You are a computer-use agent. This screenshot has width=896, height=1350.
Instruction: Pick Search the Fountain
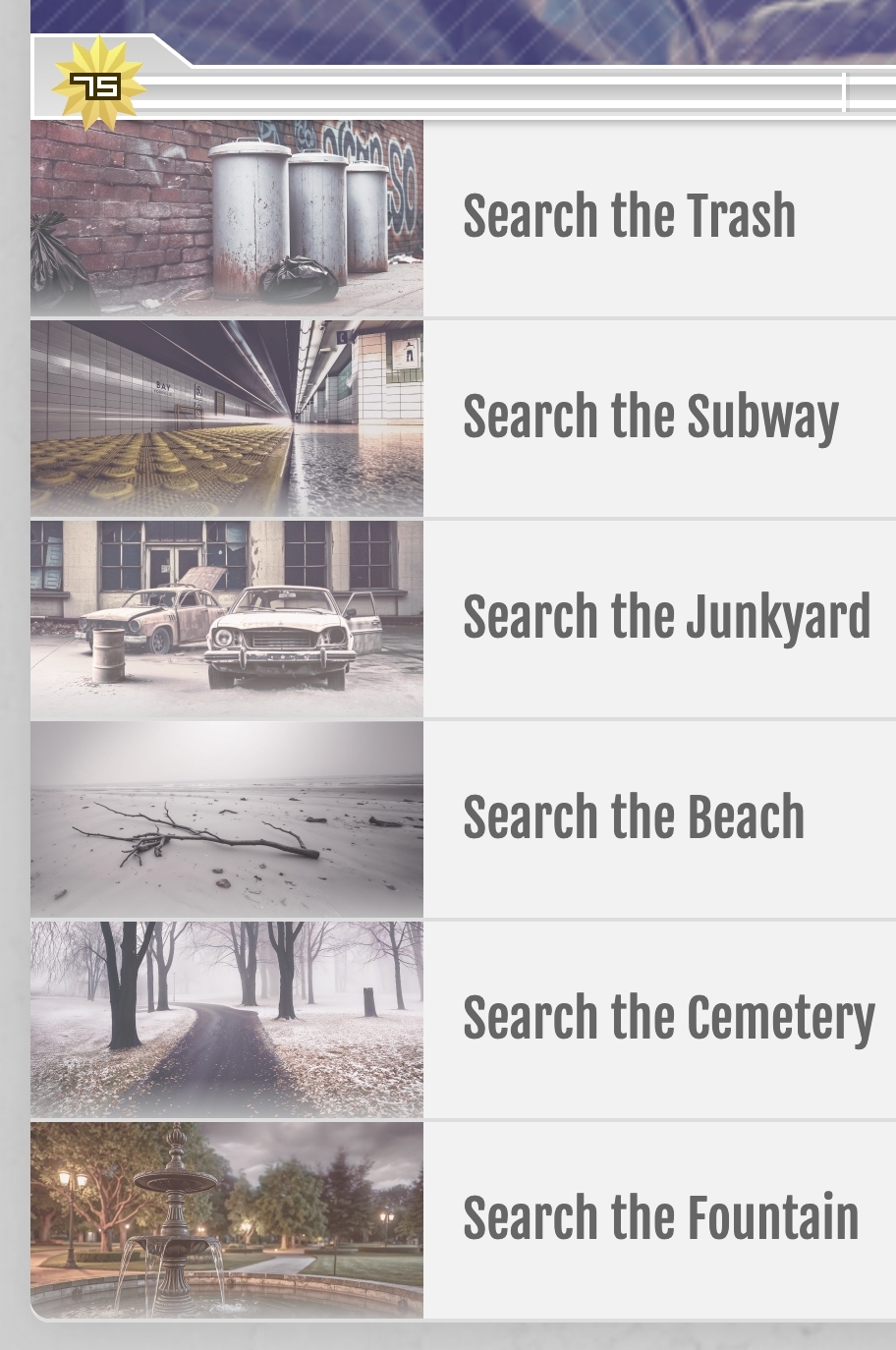(660, 1219)
